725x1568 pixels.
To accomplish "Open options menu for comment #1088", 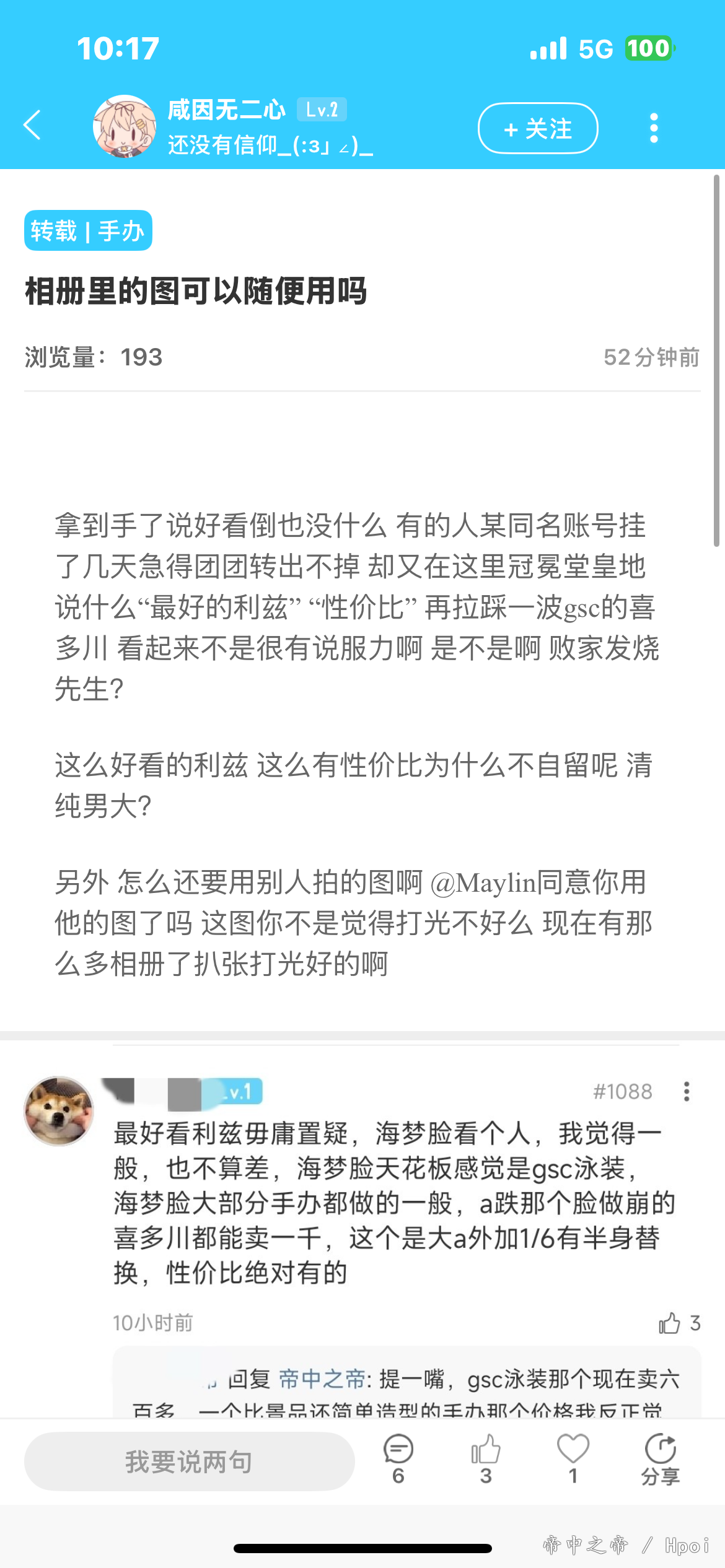I will tap(686, 1091).
